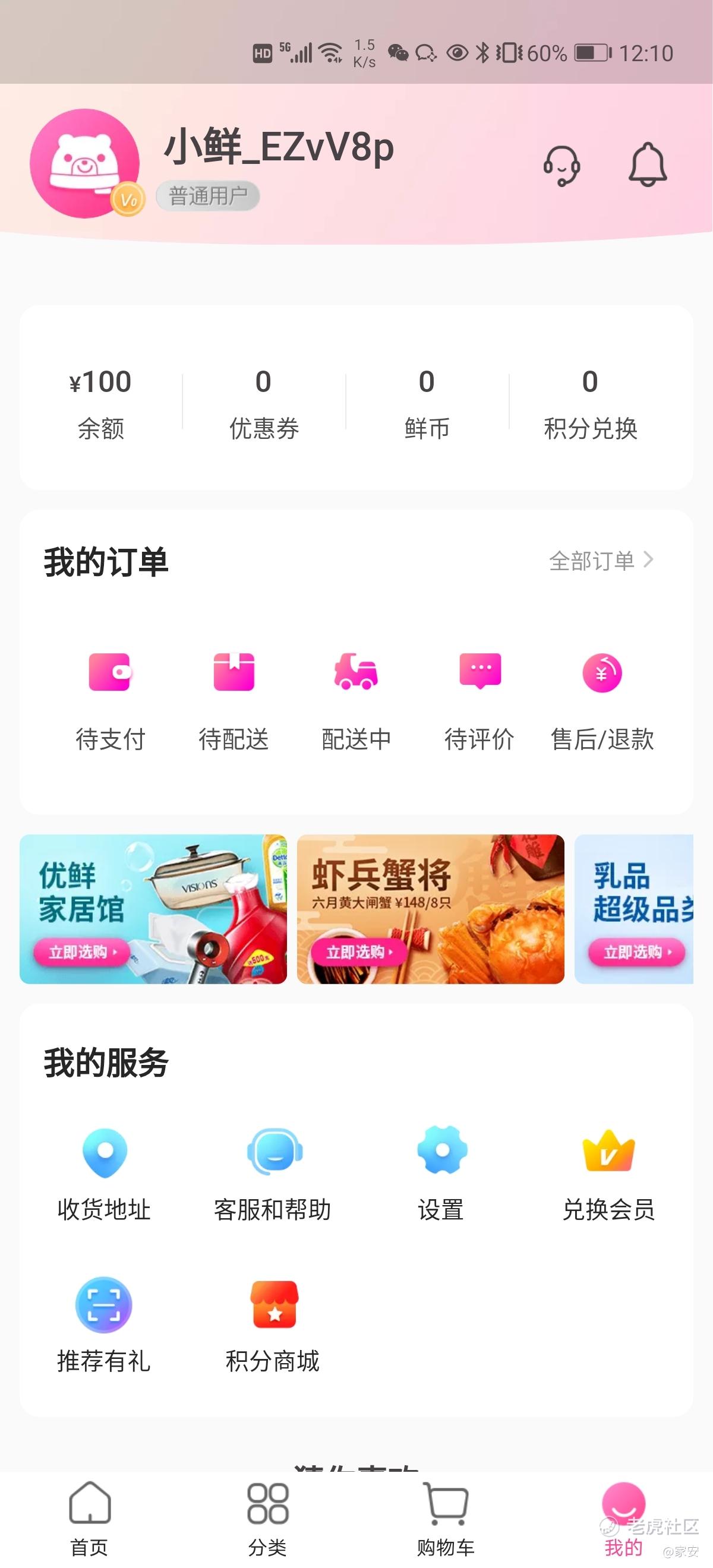Open the 优鲜家居馆 banner
The height and width of the screenshot is (1568, 713).
(153, 909)
